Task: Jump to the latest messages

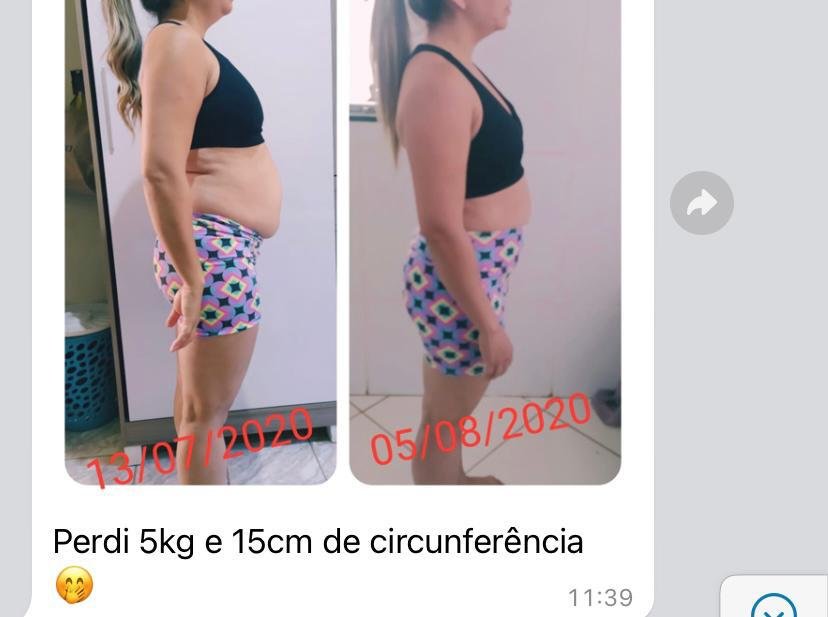Action: tap(774, 604)
